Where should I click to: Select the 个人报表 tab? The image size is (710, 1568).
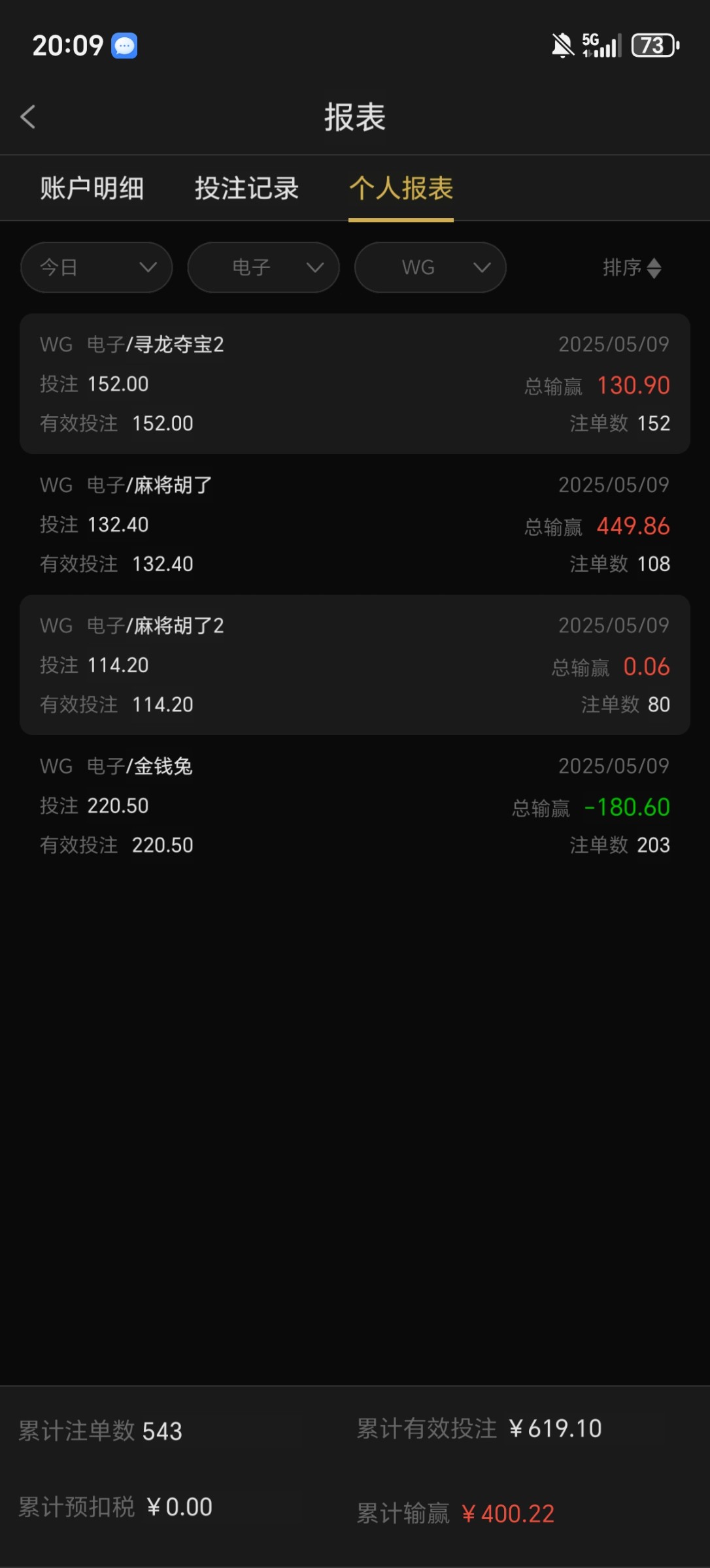(x=401, y=189)
